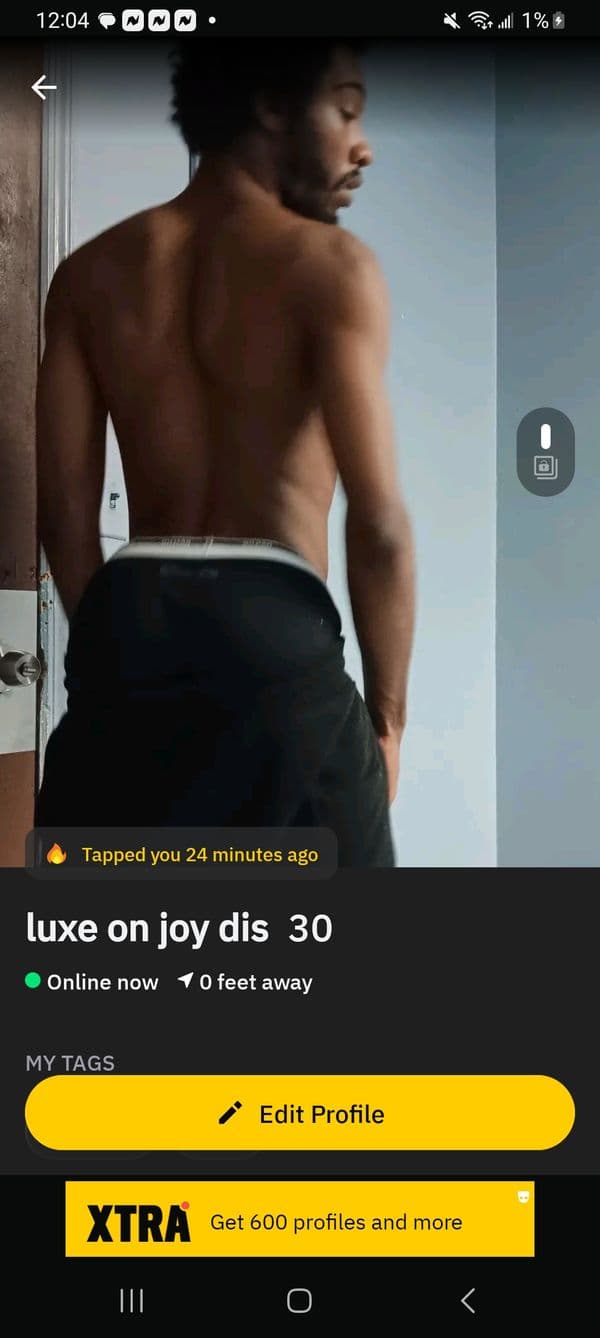The image size is (600, 1338).
Task: Open the locked album photo indicator
Action: [546, 466]
